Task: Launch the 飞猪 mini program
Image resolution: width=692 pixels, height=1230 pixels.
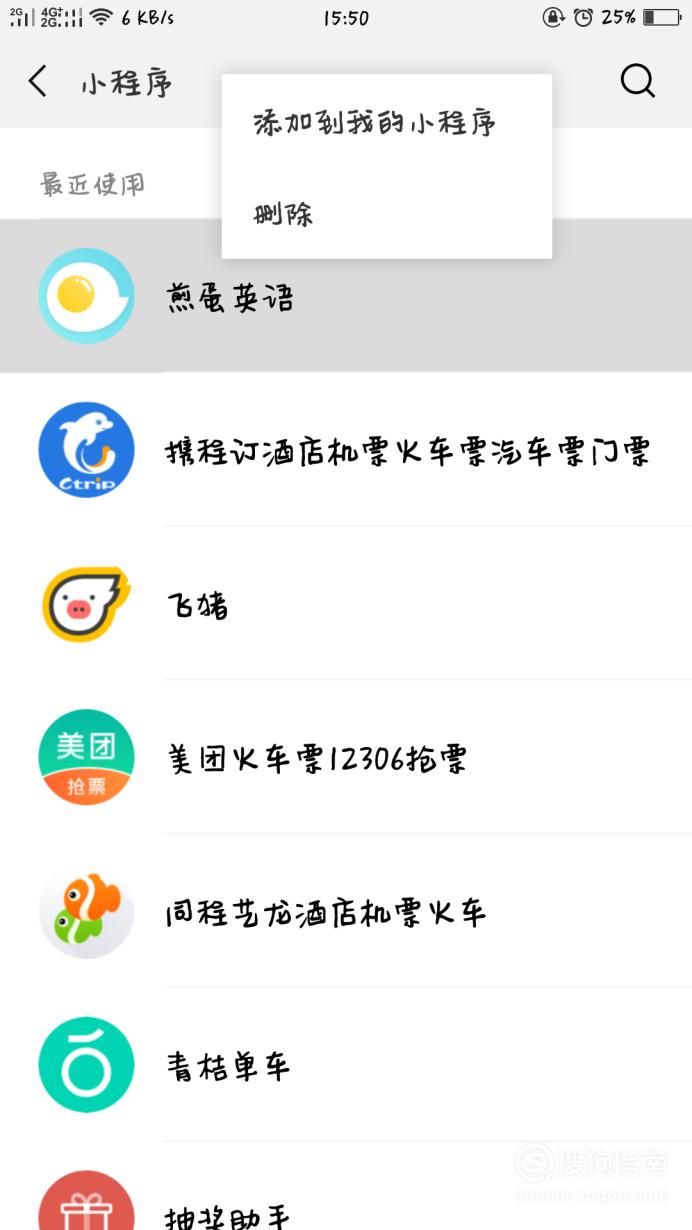Action: point(346,604)
